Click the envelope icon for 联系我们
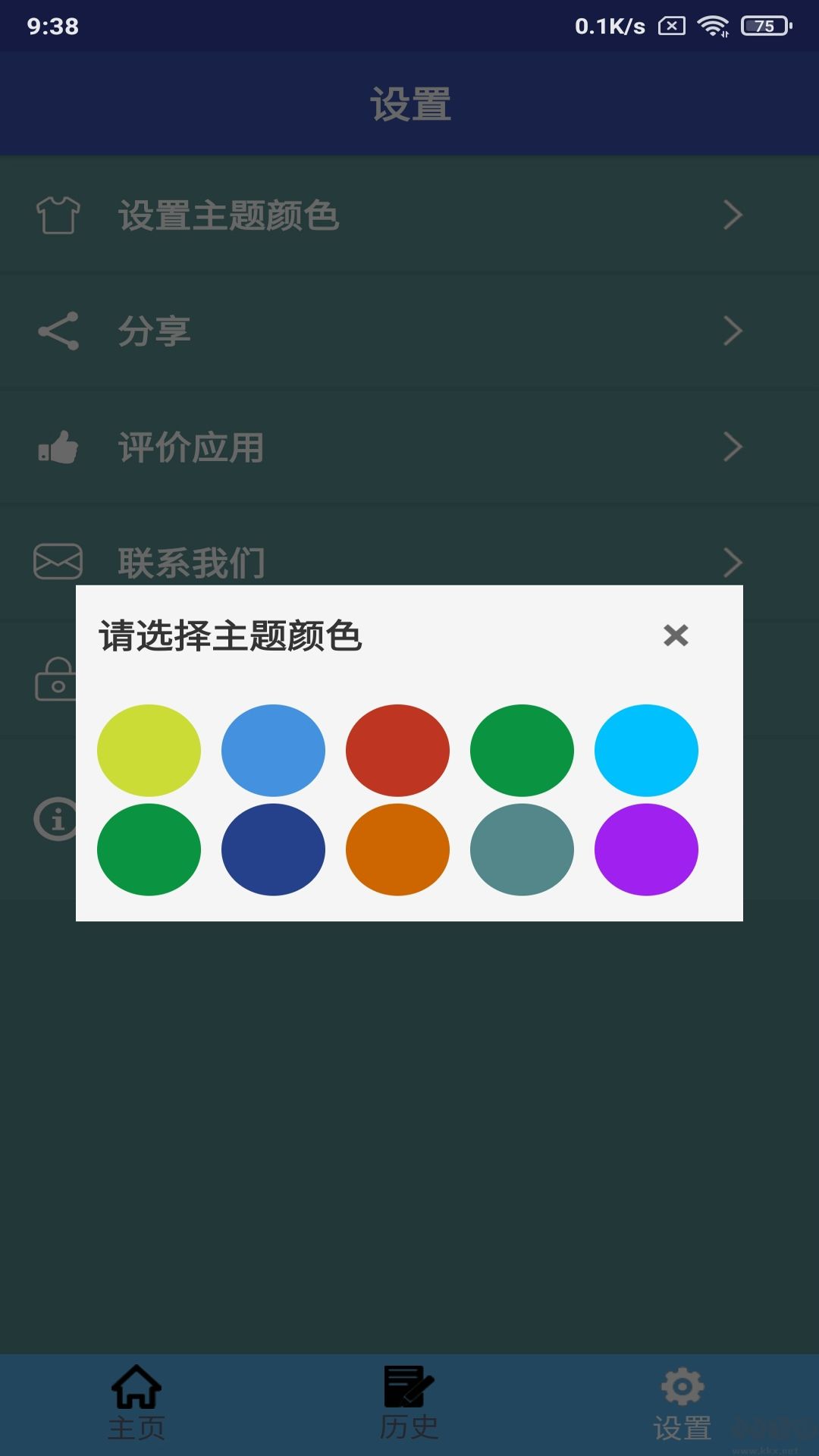This screenshot has width=819, height=1456. [x=58, y=561]
